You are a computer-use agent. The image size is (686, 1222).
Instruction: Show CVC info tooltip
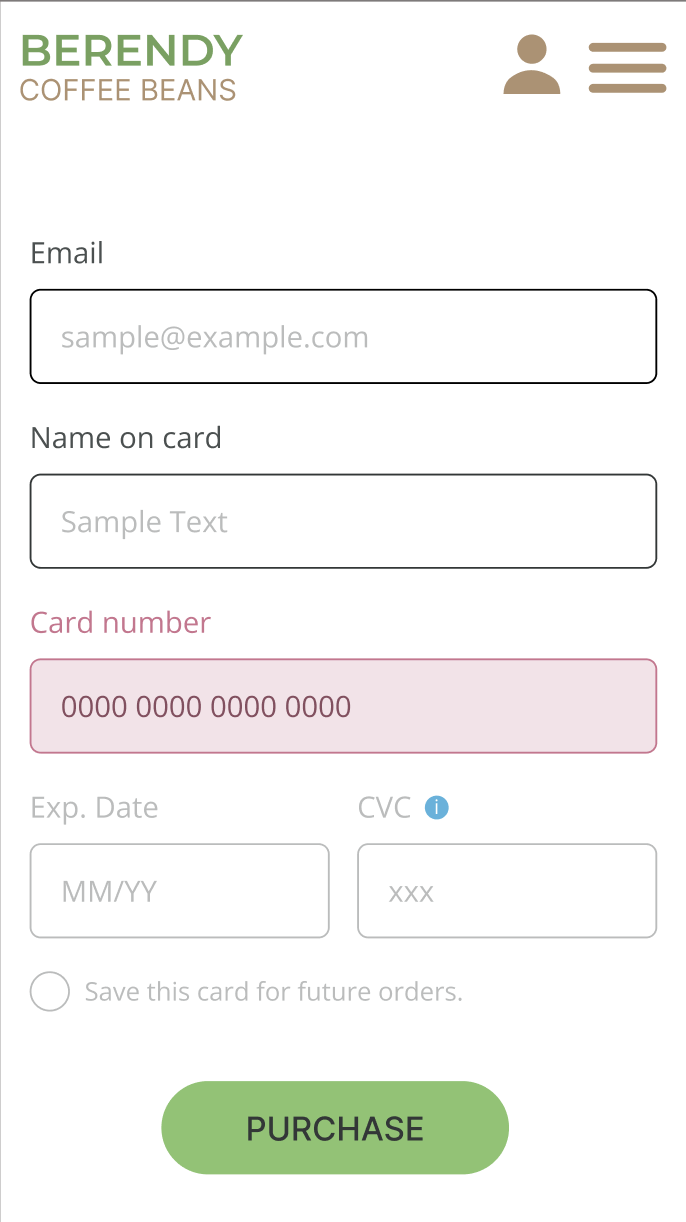(x=437, y=807)
